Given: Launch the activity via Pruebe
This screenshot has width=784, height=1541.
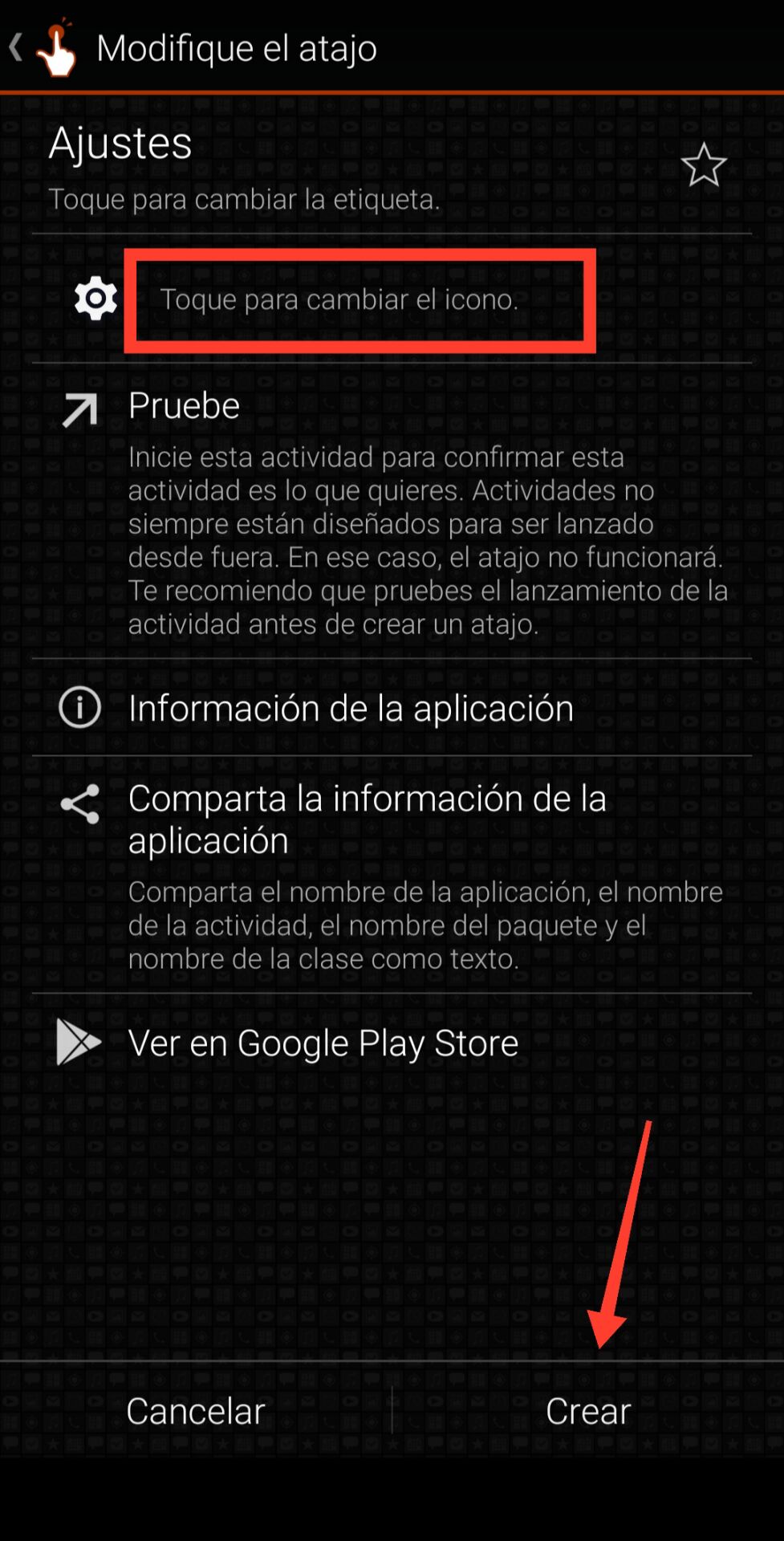Looking at the screenshot, I should (x=183, y=405).
